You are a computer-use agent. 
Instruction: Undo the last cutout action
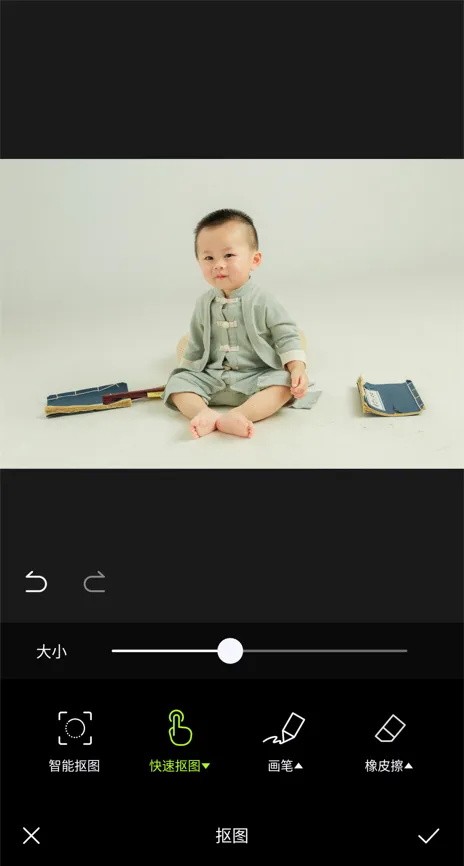(36, 583)
